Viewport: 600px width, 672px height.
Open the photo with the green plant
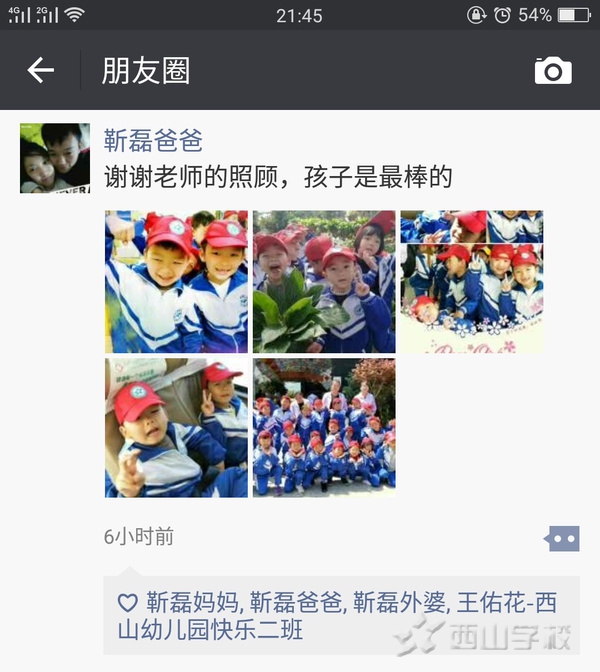(324, 282)
